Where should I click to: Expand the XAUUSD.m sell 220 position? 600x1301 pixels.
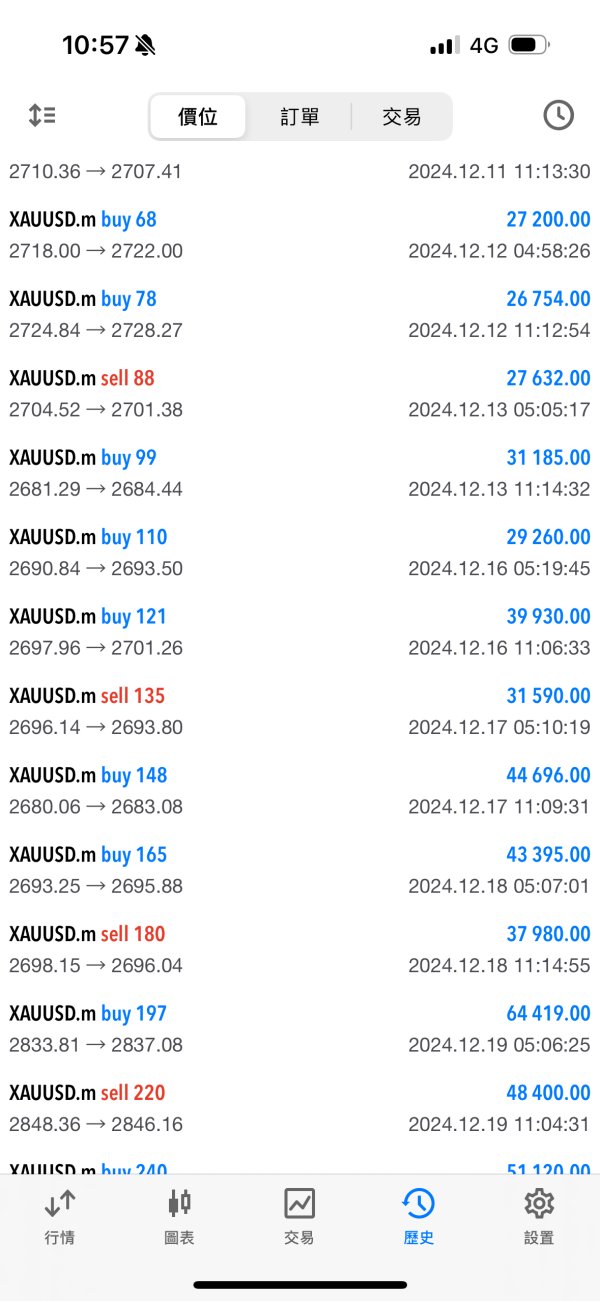(300, 1108)
